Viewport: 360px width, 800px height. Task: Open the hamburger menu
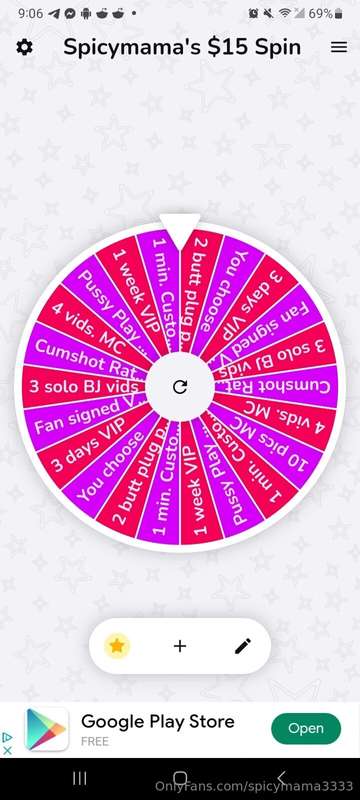(x=339, y=47)
